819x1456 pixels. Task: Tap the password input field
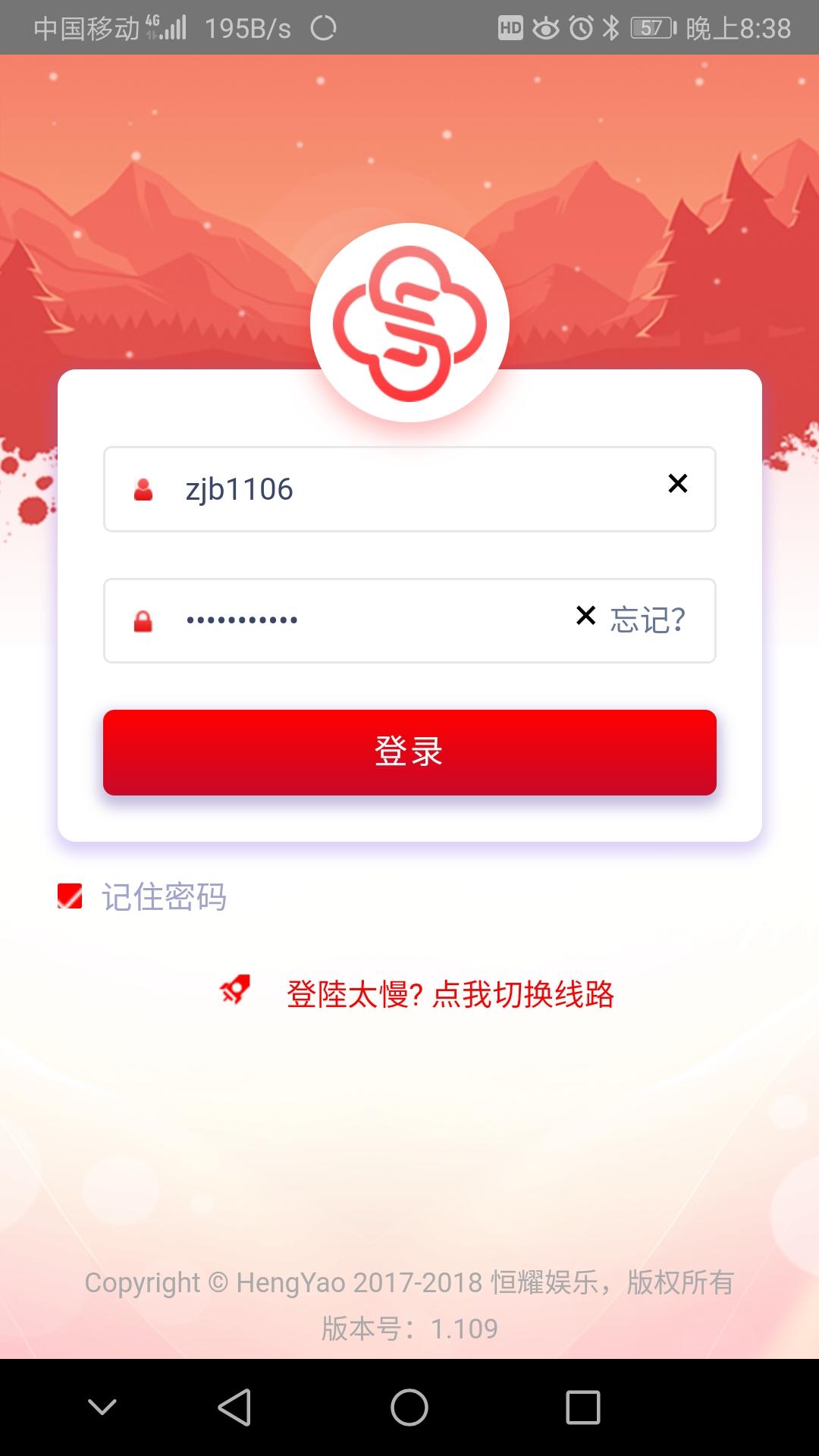364,620
